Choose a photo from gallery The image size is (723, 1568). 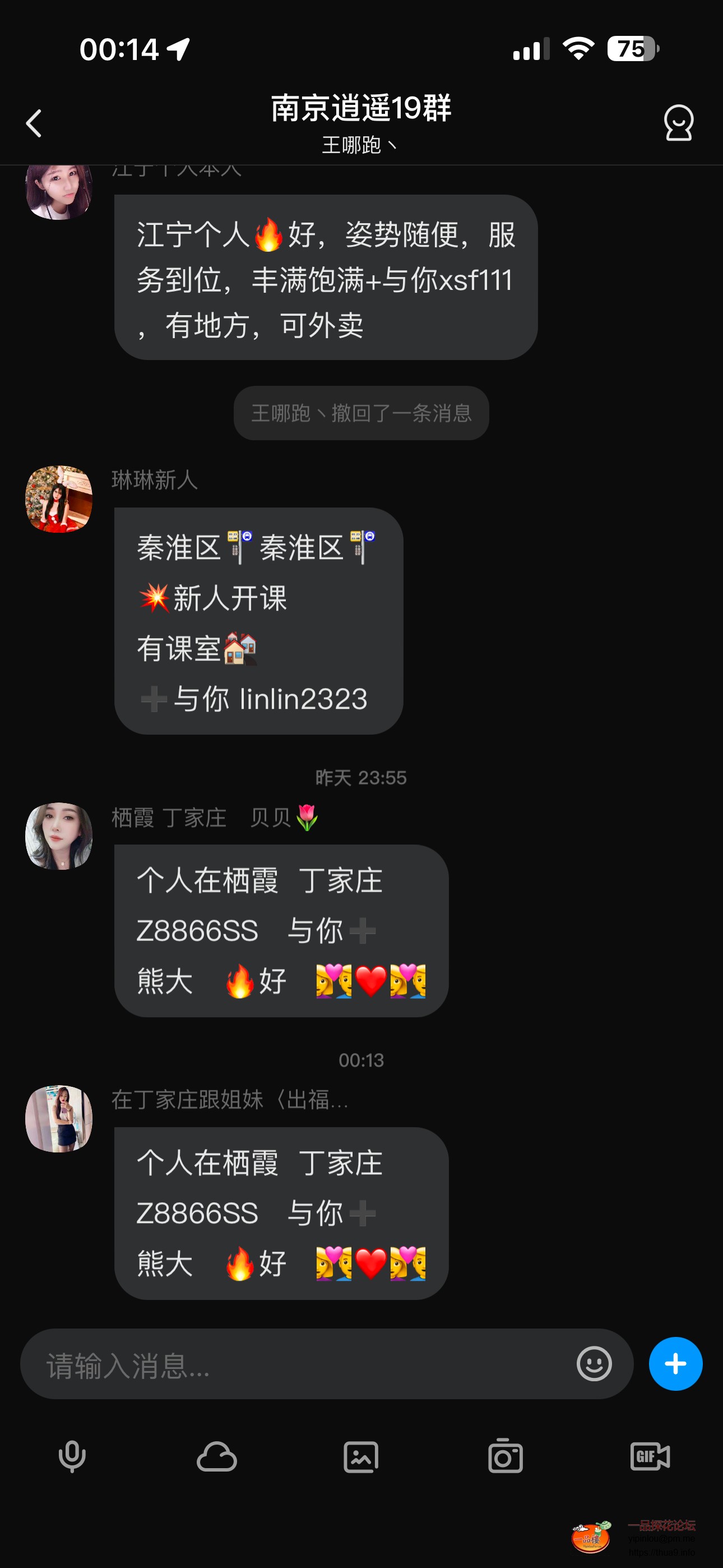[361, 1456]
